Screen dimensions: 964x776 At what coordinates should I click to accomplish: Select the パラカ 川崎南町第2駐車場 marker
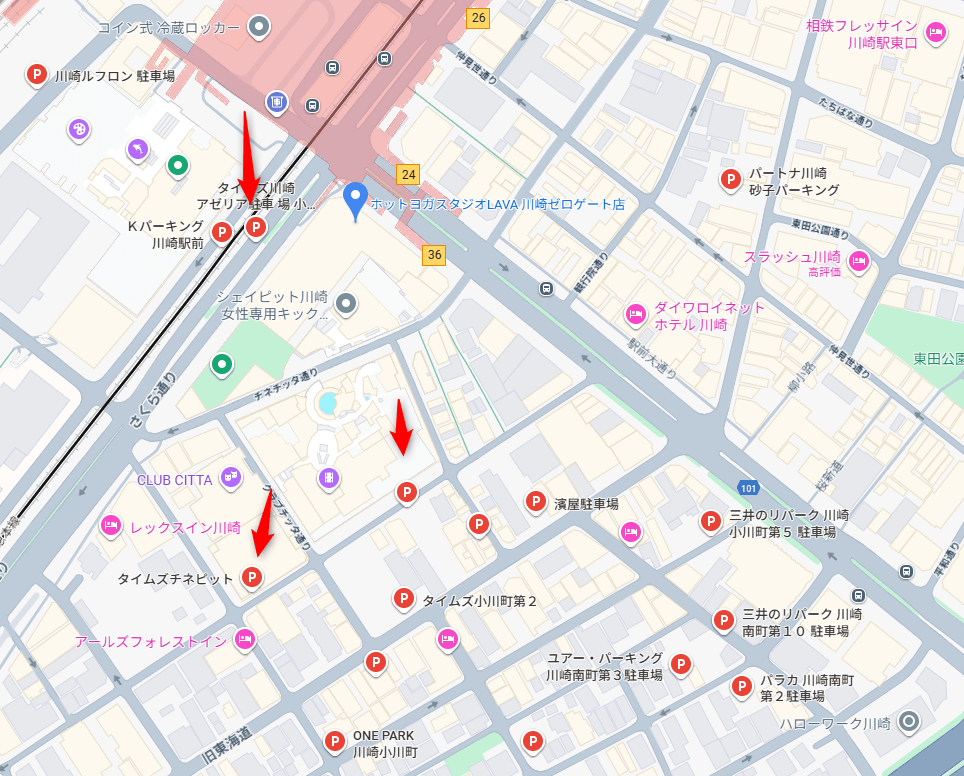741,686
